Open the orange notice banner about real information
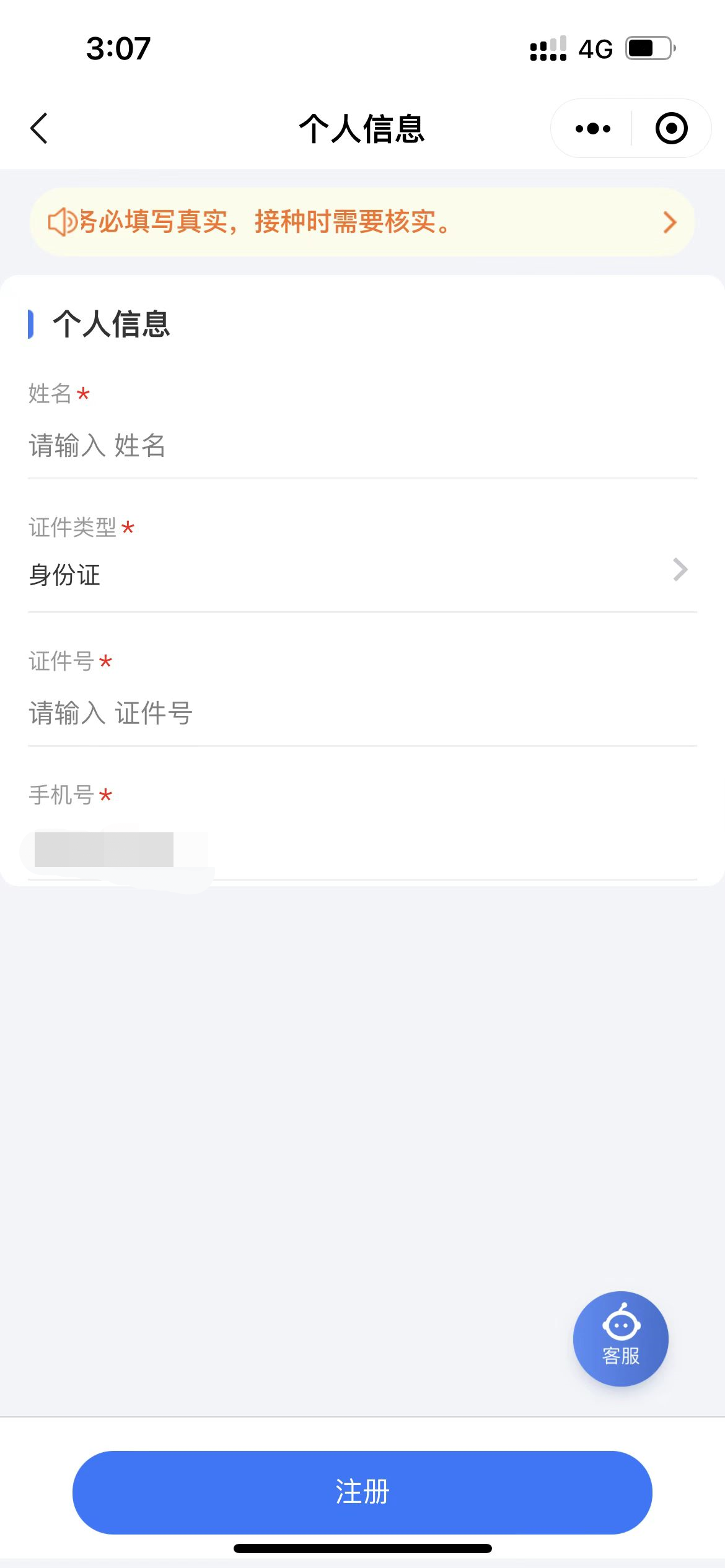Image resolution: width=725 pixels, height=1568 pixels. (x=362, y=222)
